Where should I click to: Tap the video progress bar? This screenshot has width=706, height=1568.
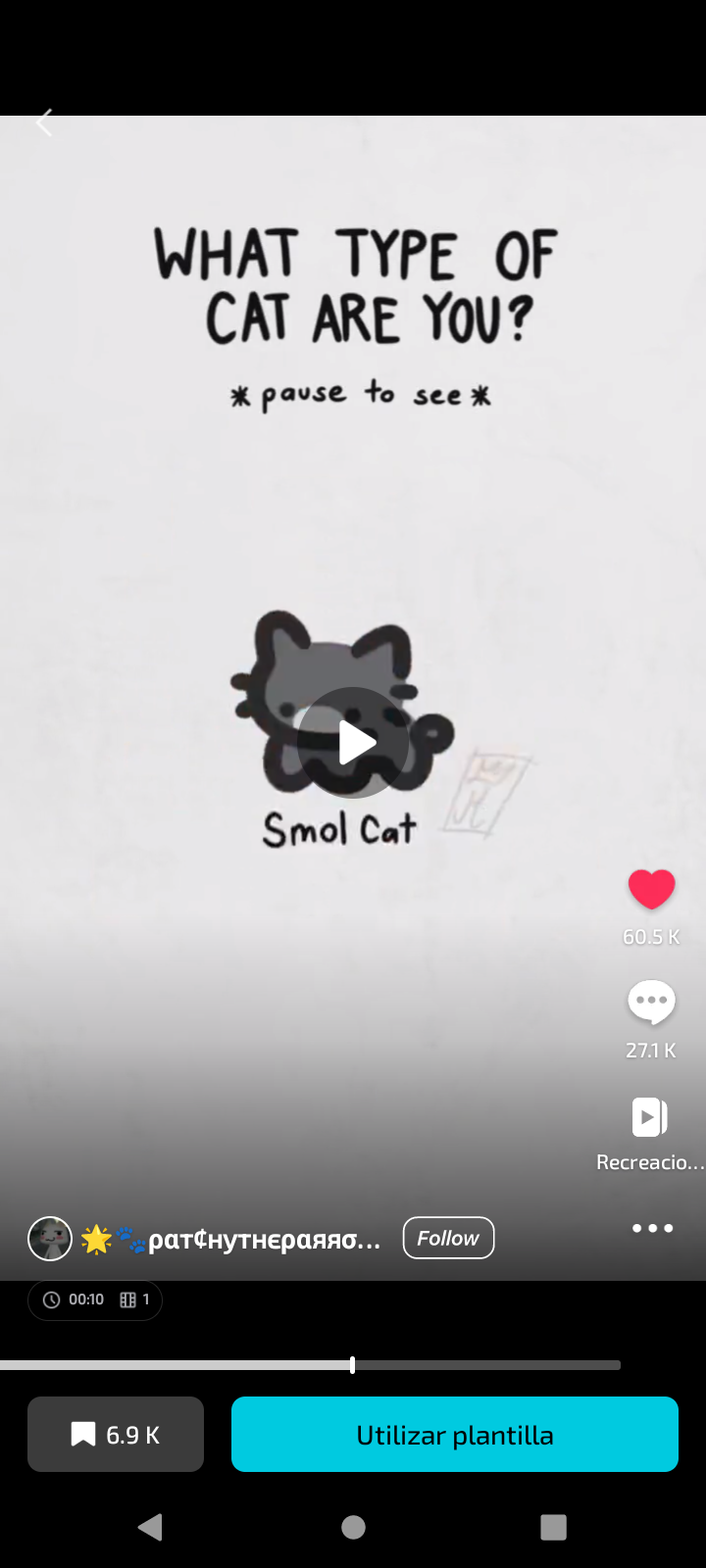click(x=310, y=1365)
